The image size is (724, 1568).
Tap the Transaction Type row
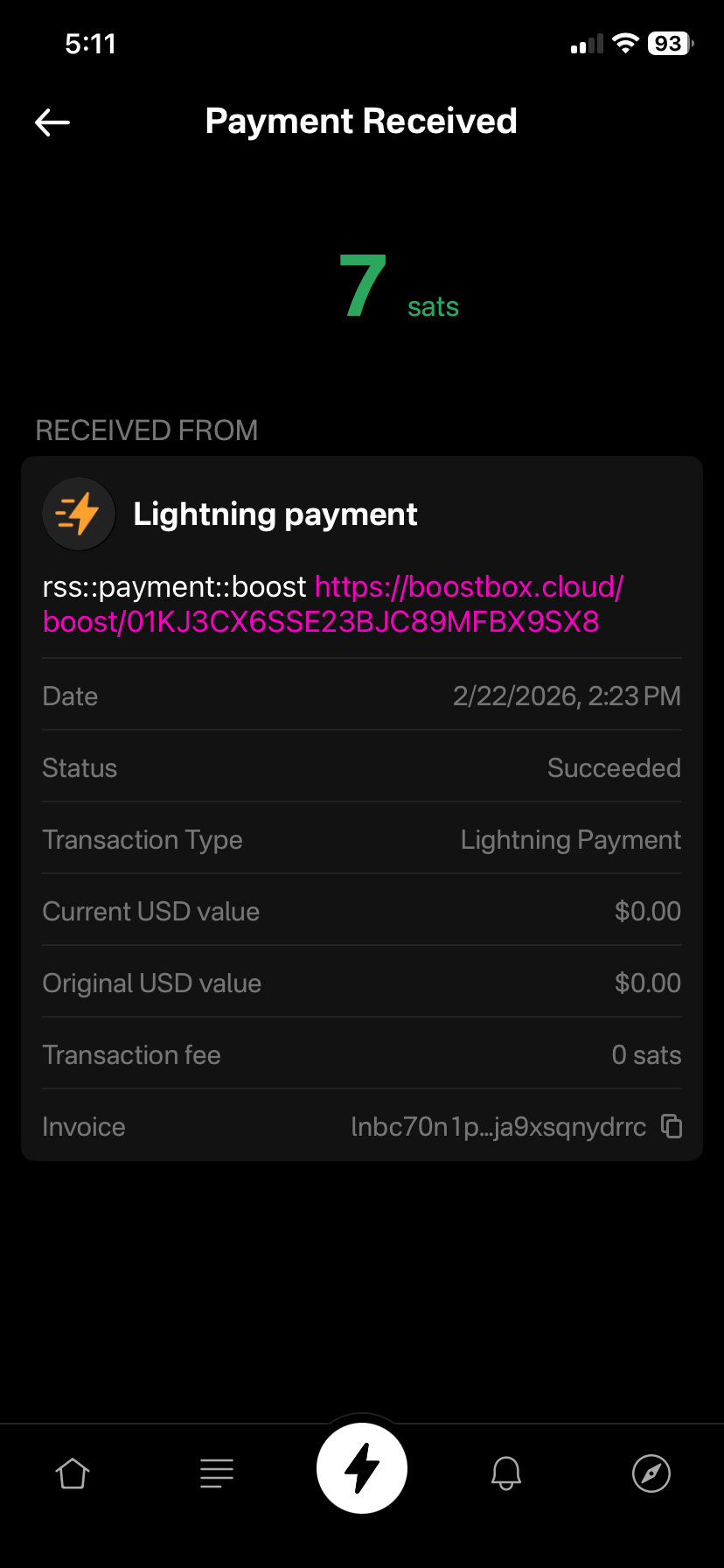click(x=361, y=839)
